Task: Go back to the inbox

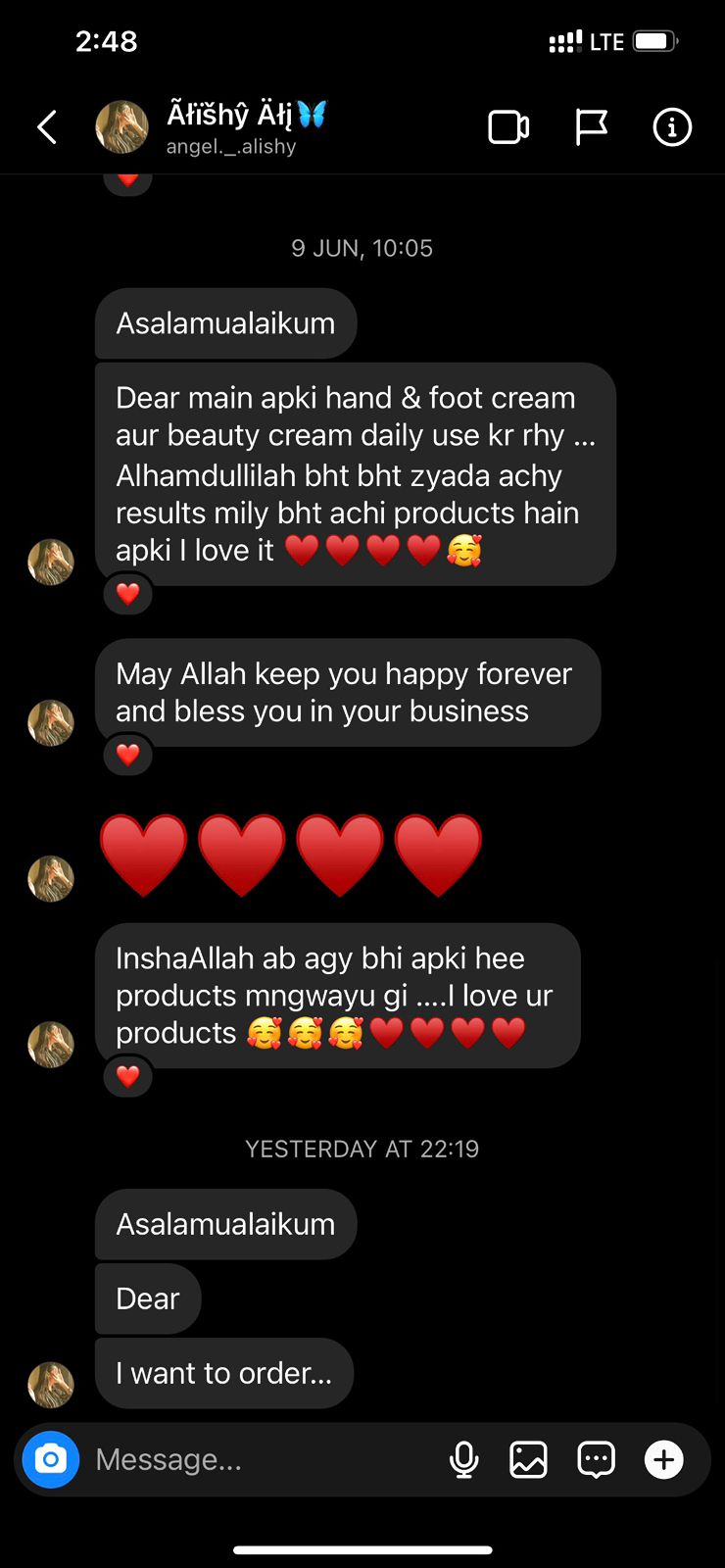Action: click(x=47, y=127)
